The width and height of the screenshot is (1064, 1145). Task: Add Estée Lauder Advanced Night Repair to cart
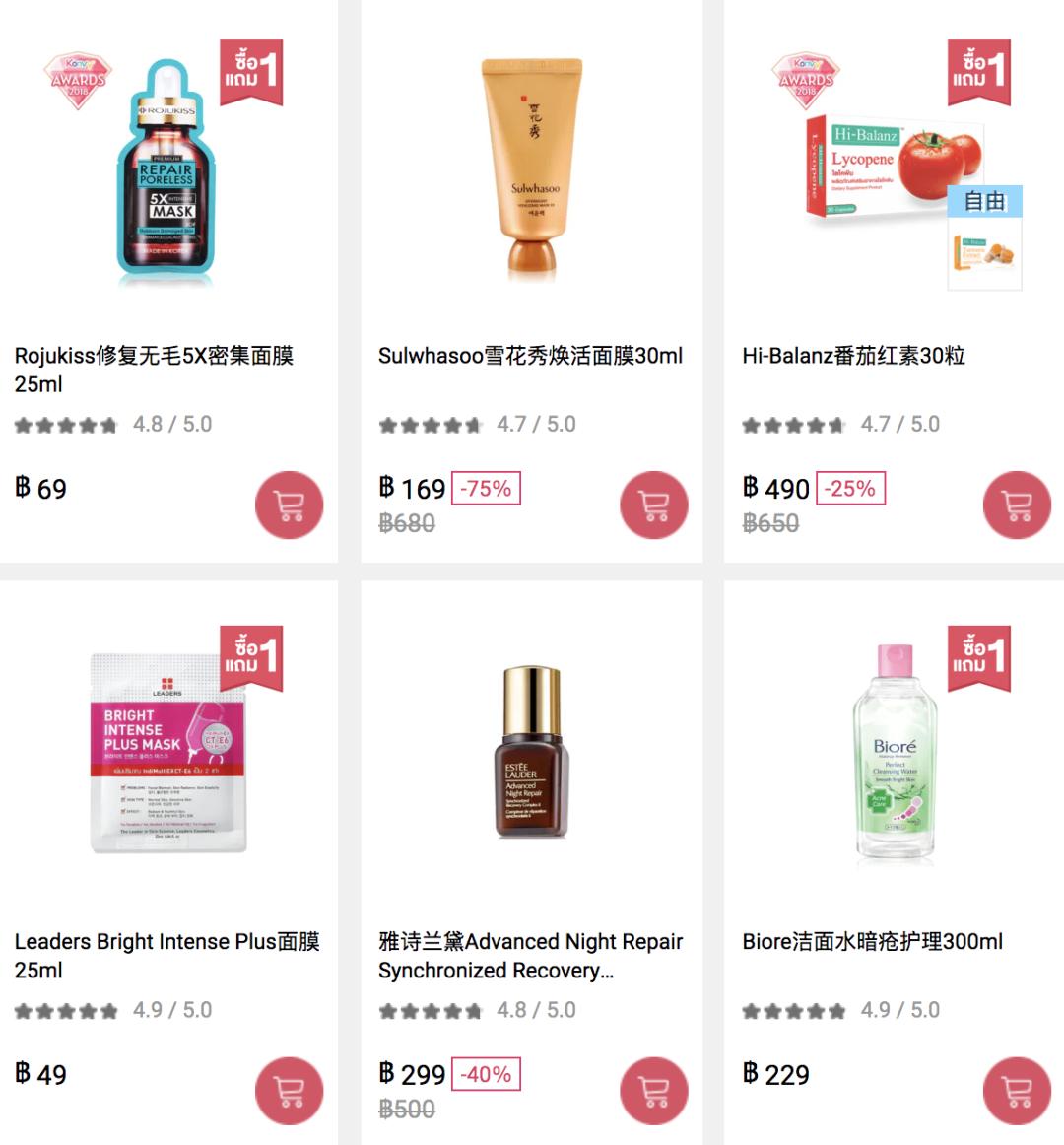tap(653, 1091)
